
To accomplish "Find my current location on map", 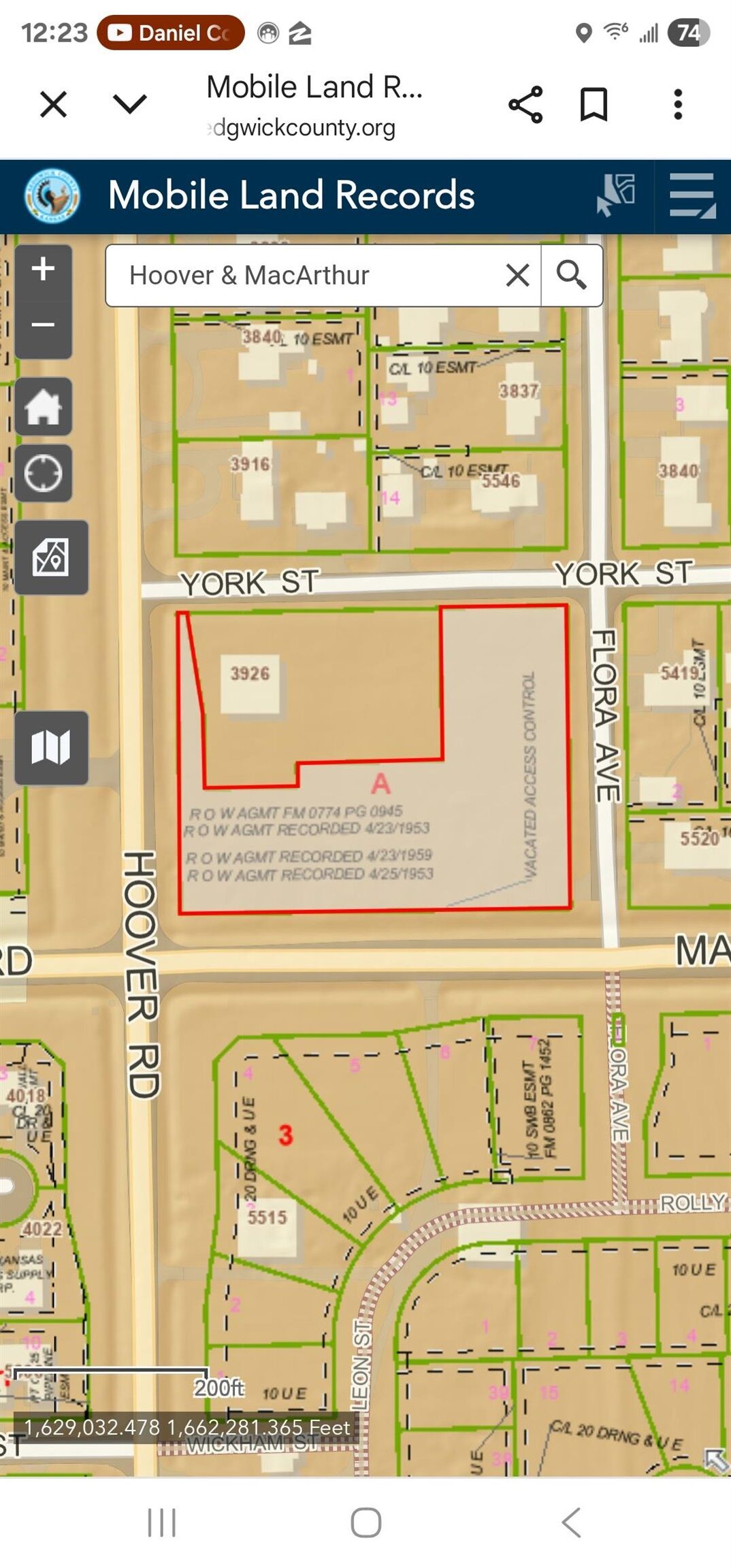I will pyautogui.click(x=43, y=473).
